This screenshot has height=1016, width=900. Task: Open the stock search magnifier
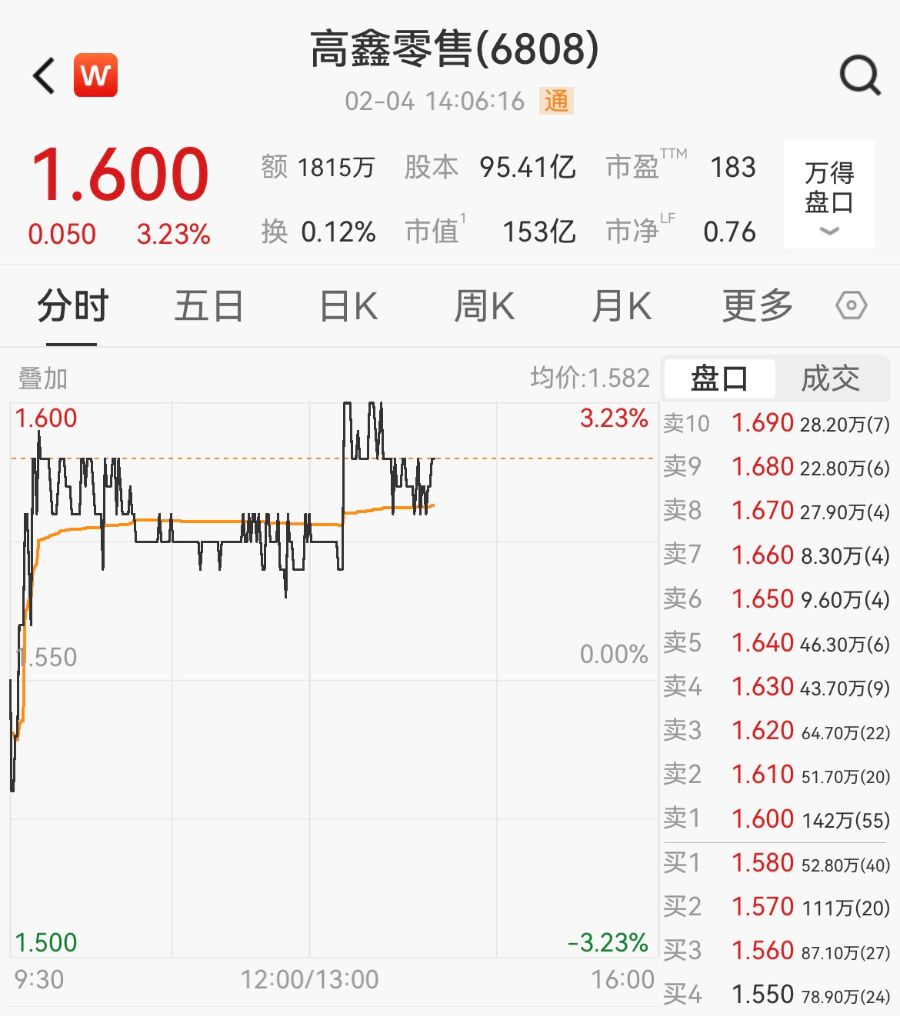[859, 75]
